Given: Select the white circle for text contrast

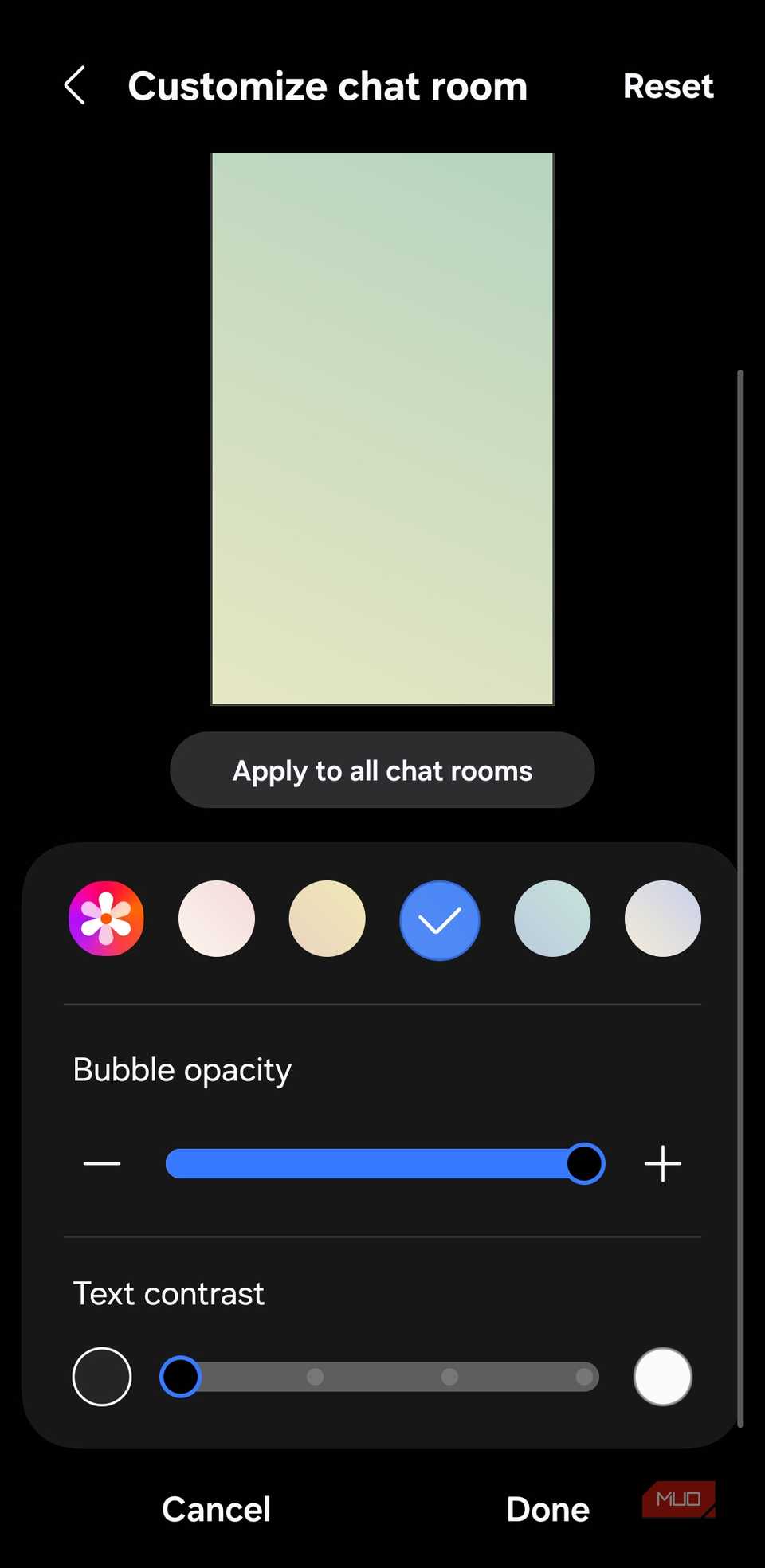Looking at the screenshot, I should (662, 1376).
